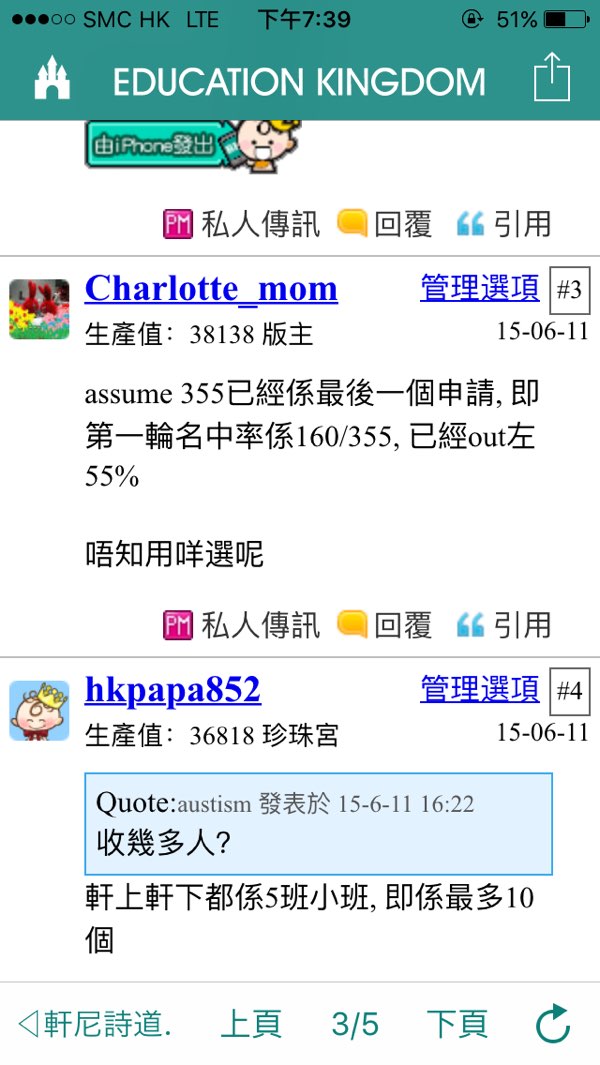This screenshot has height=1065, width=600.
Task: Open the 3/5 page selector
Action: [355, 1024]
